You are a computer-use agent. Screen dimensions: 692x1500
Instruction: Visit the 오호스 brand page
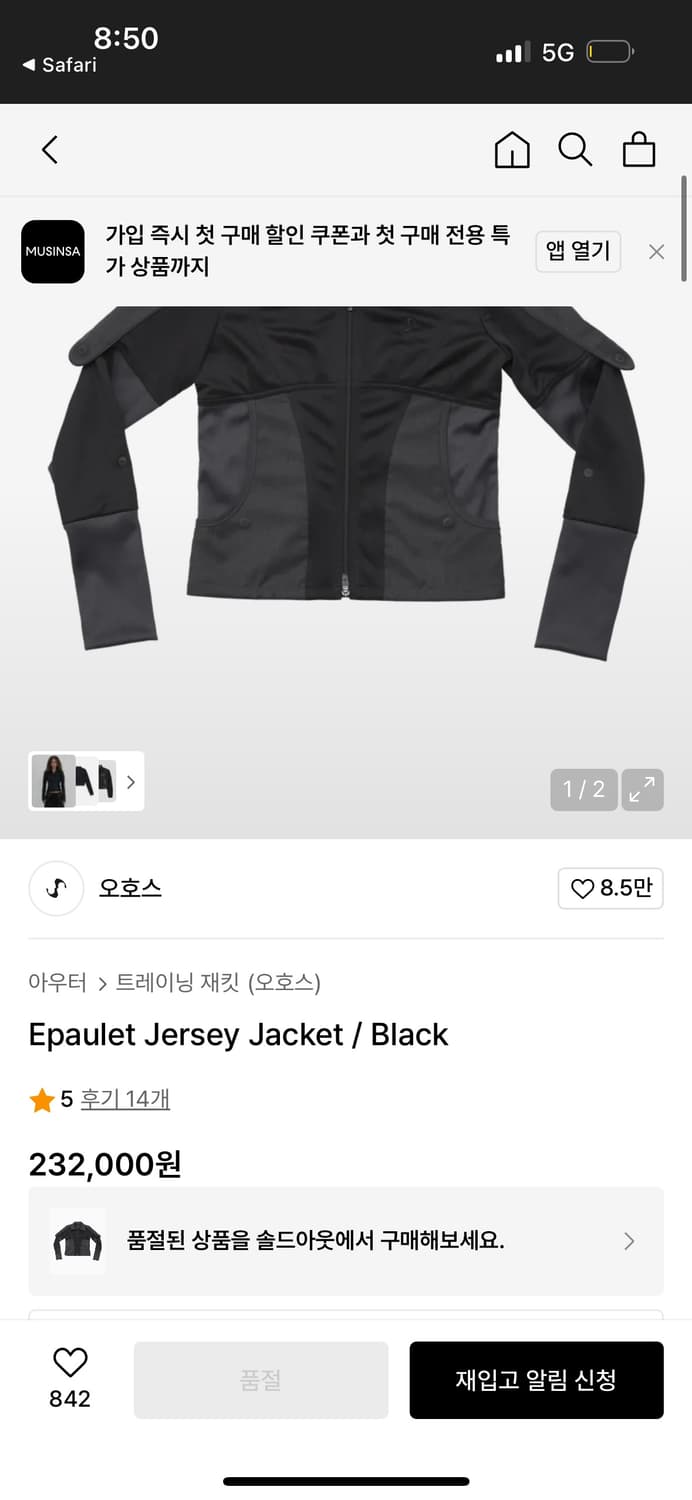click(x=129, y=888)
